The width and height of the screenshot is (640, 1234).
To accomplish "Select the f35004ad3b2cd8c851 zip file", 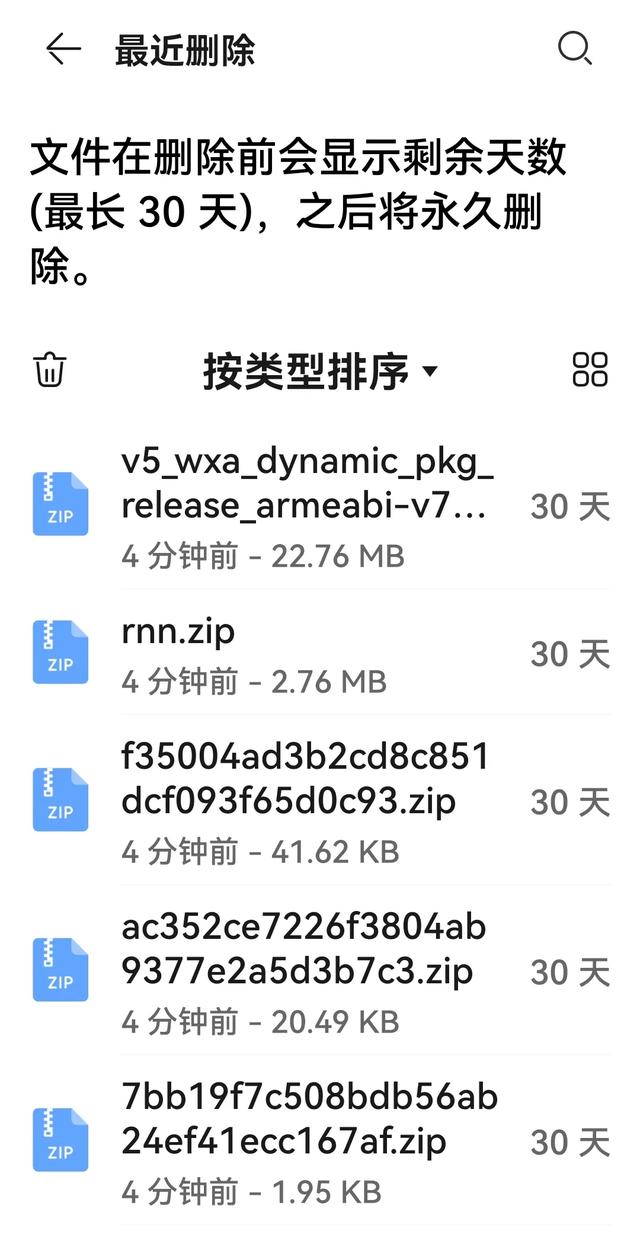I will click(320, 802).
